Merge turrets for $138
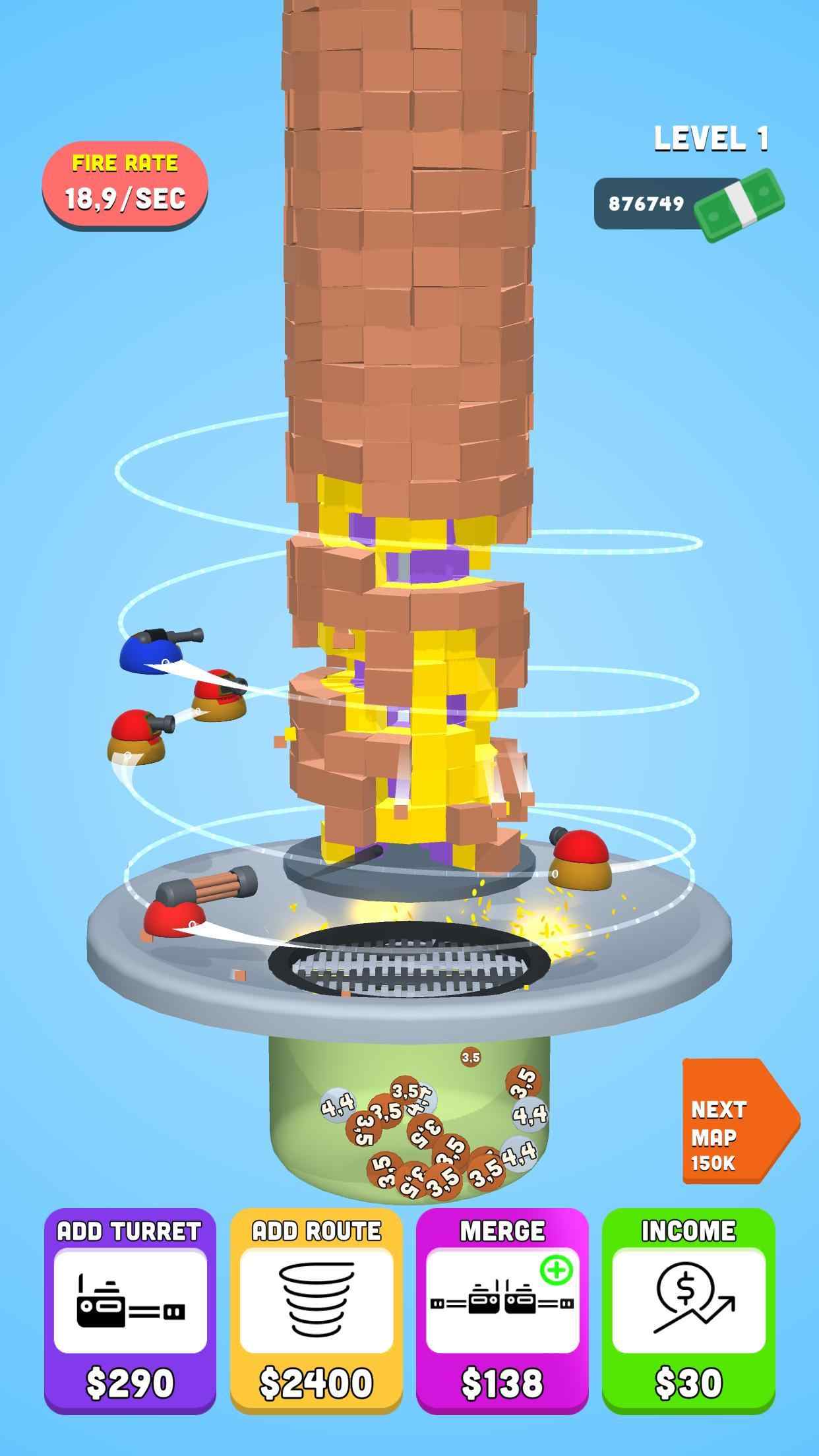This screenshot has width=819, height=1456. 502,1310
